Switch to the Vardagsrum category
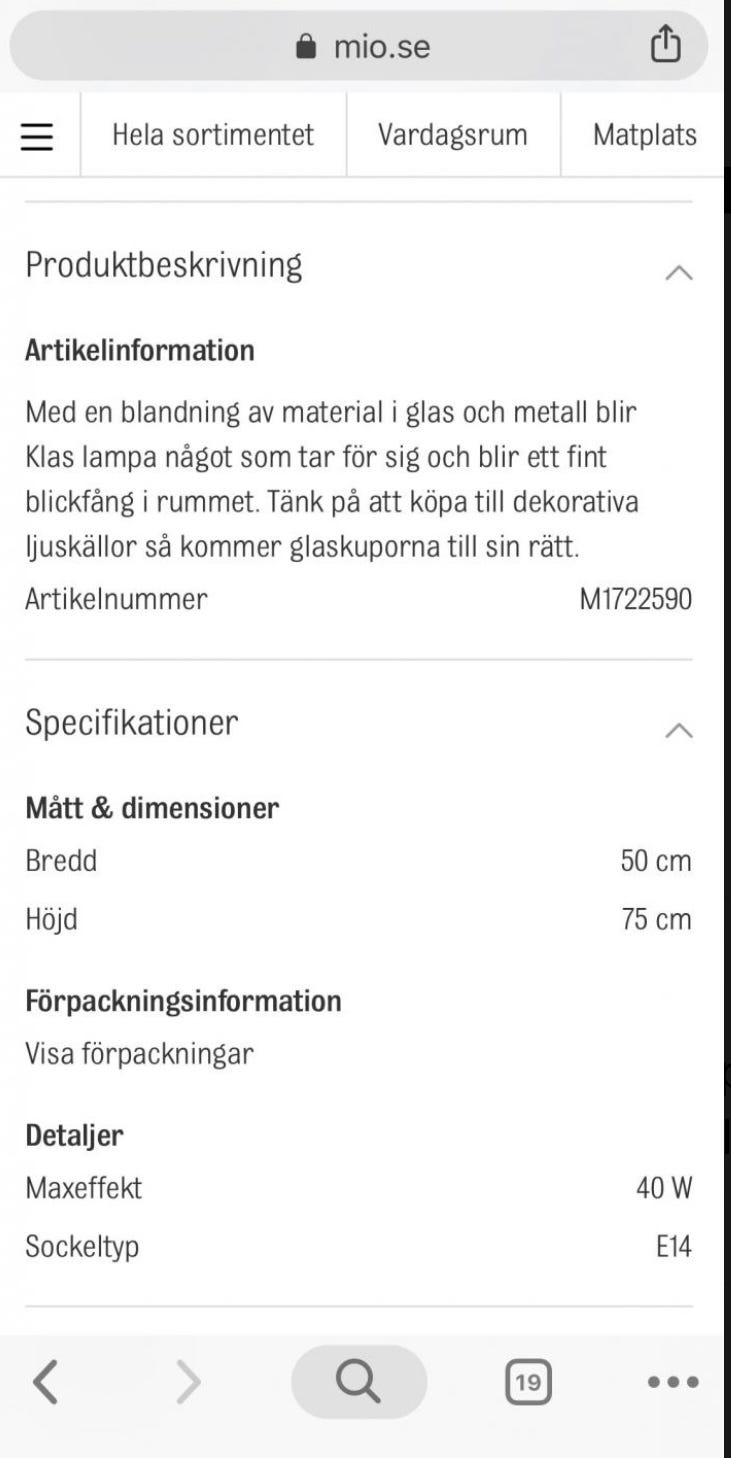 point(452,135)
